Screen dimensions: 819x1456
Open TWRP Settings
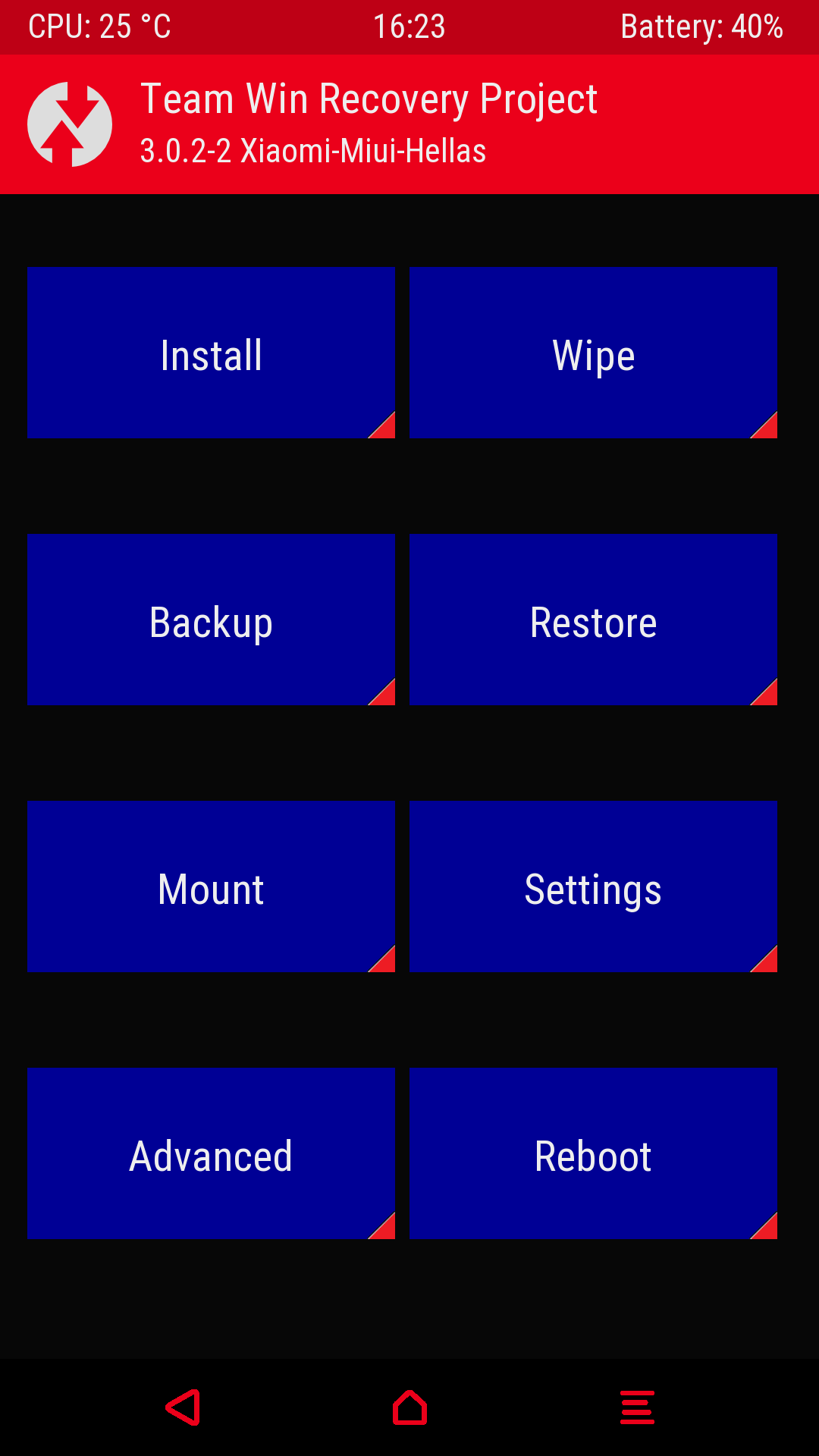tap(593, 886)
